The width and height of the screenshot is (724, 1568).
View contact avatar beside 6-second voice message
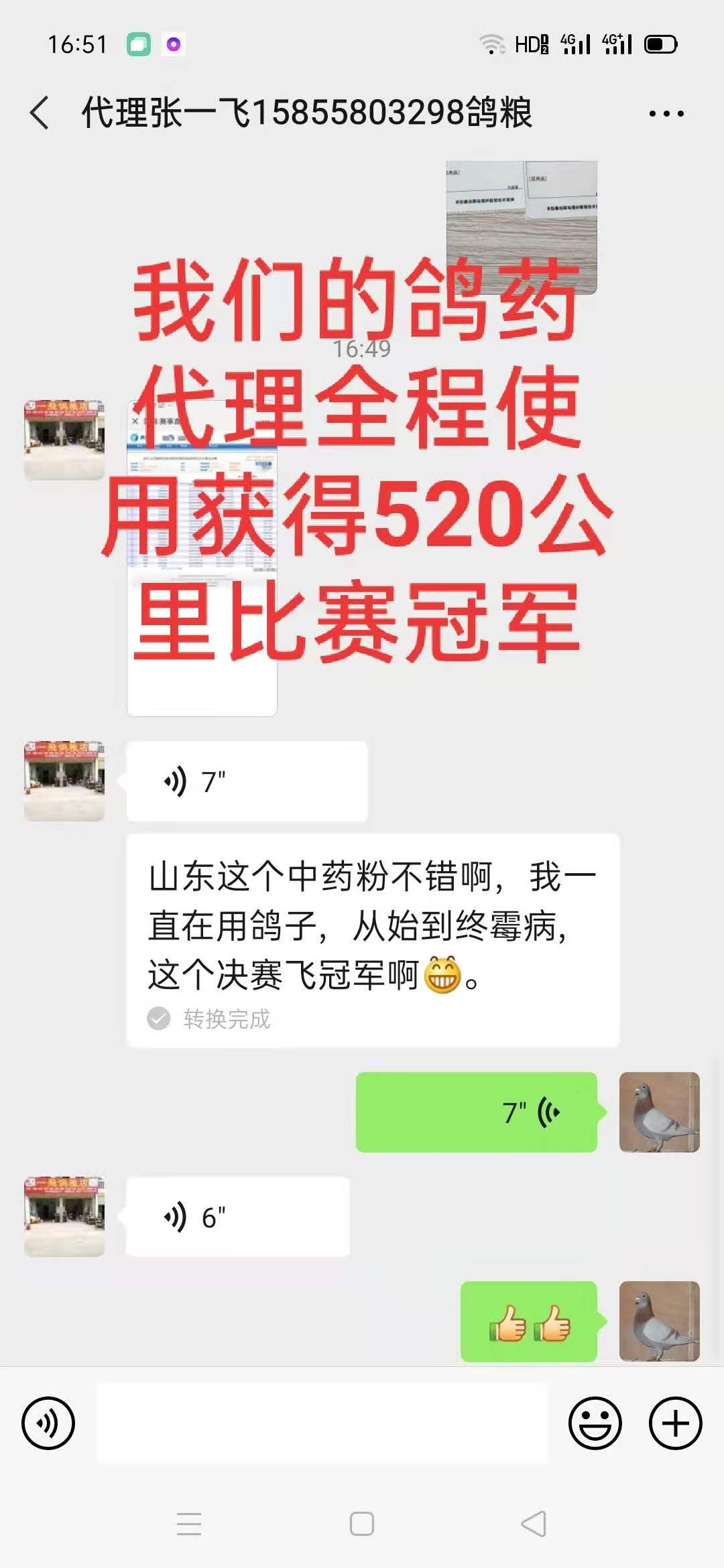click(64, 1216)
